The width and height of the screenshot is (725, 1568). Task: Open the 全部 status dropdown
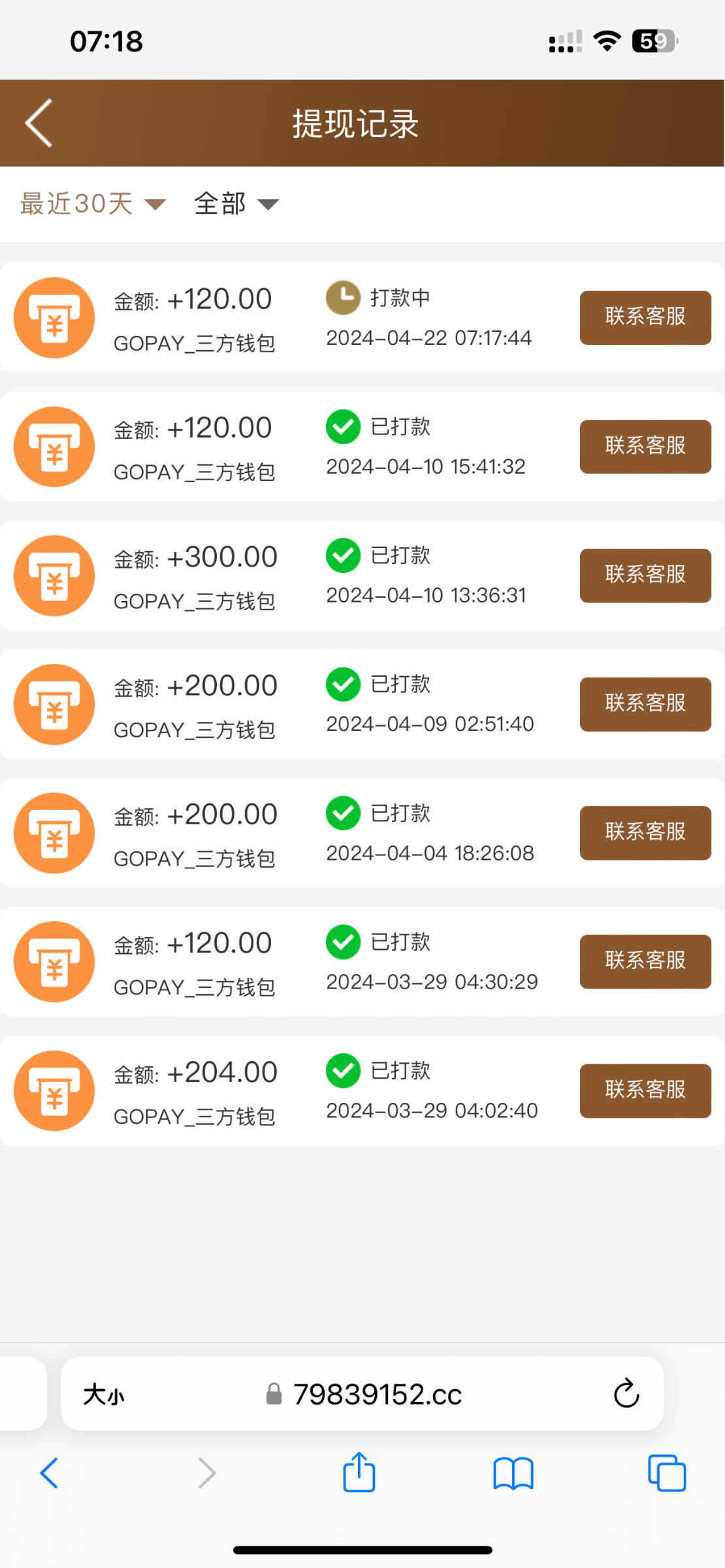click(236, 204)
